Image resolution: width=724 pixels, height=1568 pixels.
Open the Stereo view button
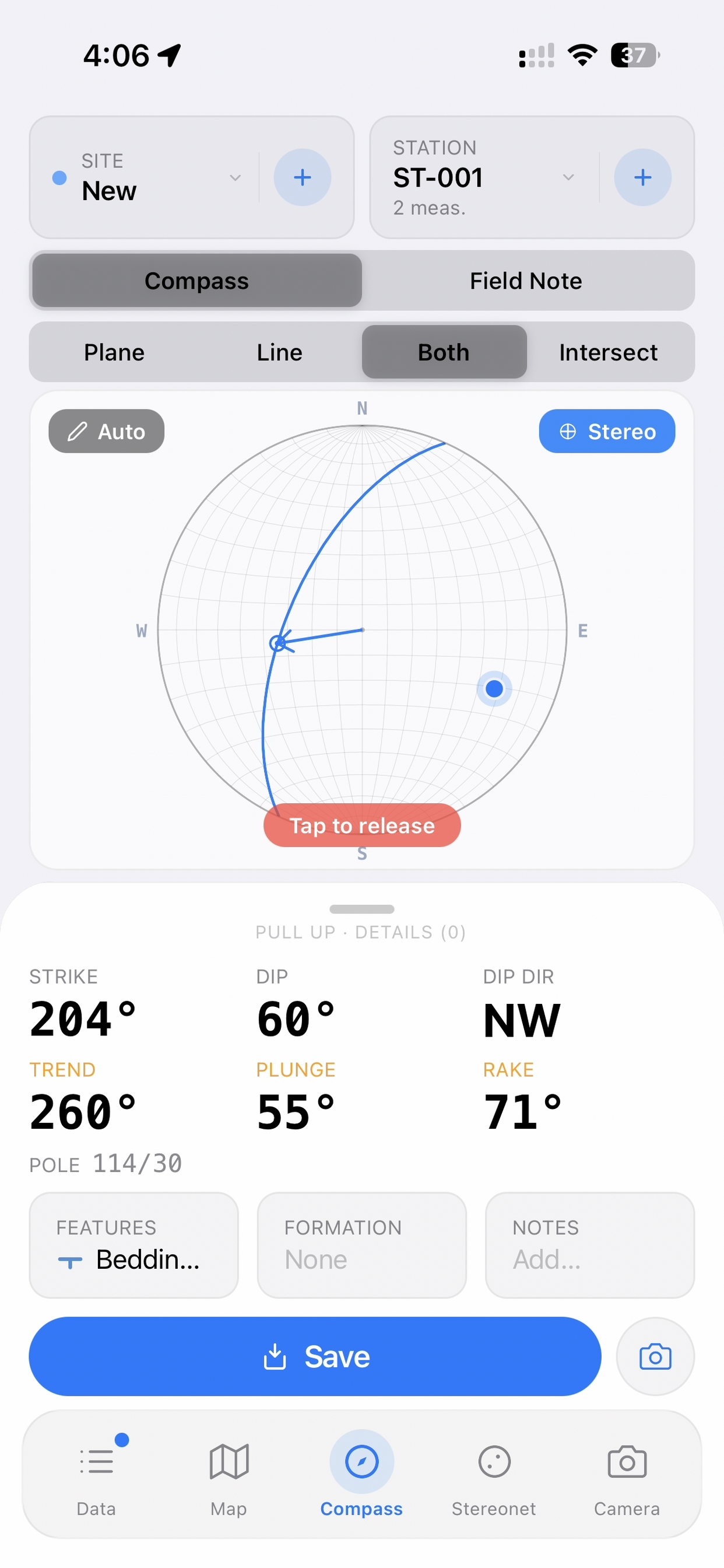point(607,431)
